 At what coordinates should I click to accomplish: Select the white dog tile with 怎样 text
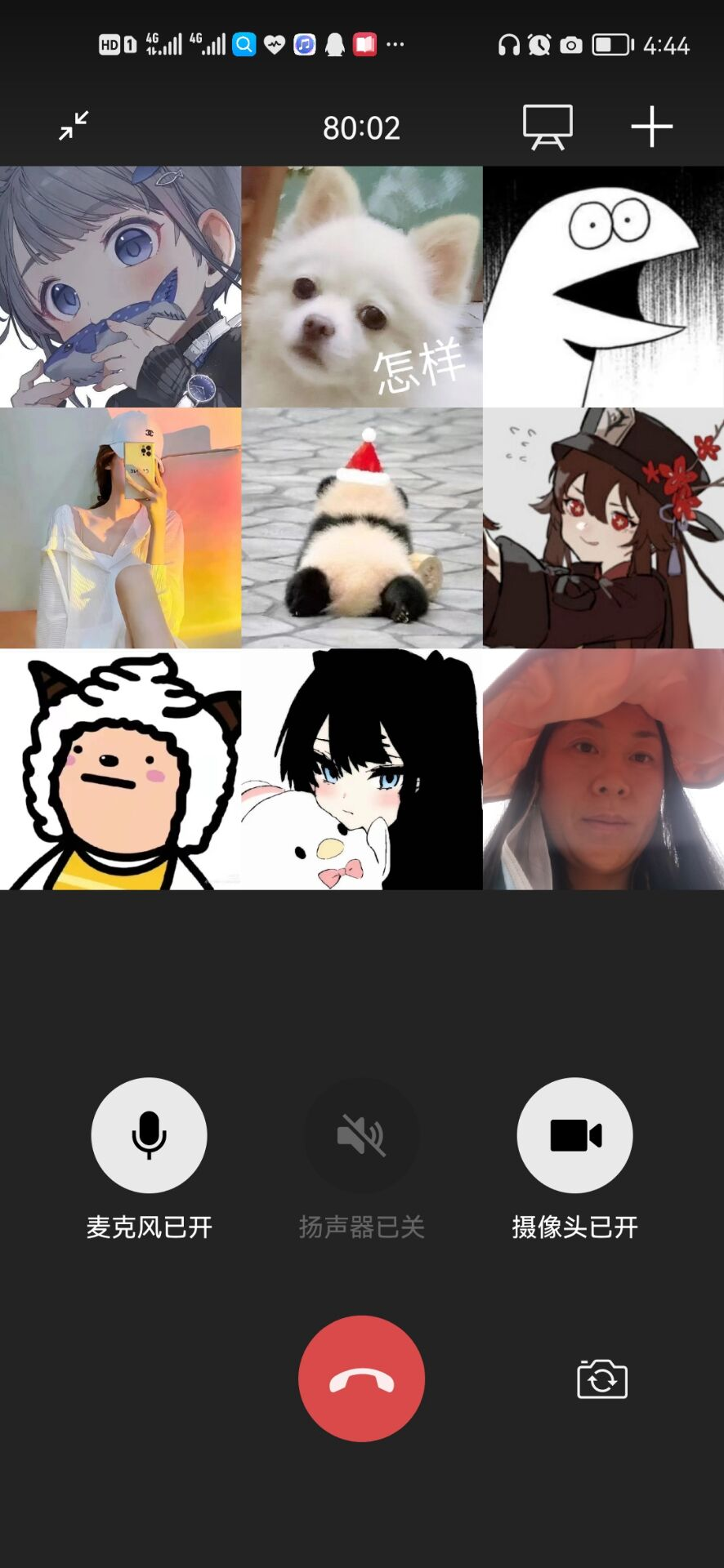click(361, 287)
